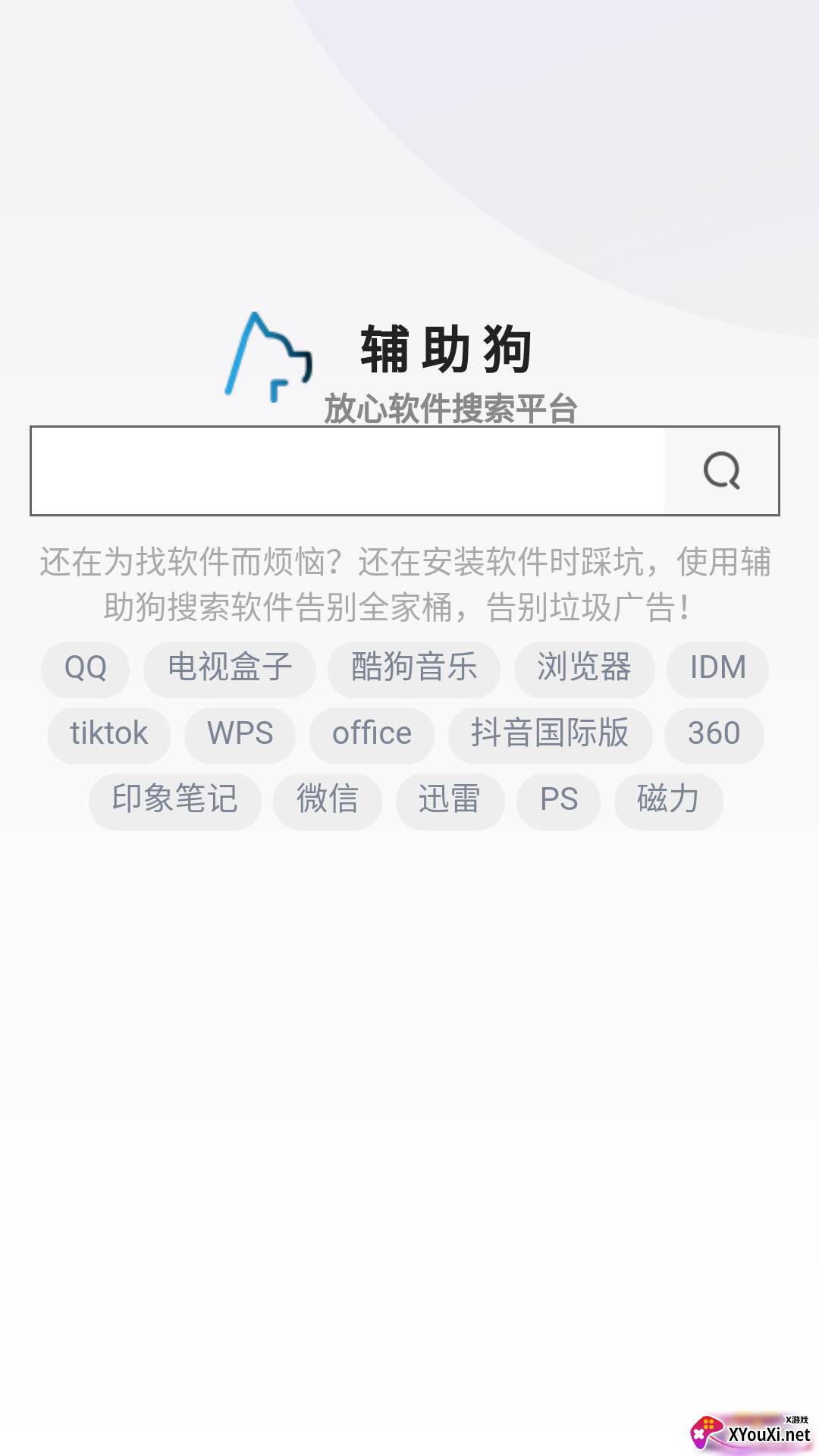Viewport: 819px width, 1456px height.
Task: Select the QQ chip
Action: click(x=85, y=669)
